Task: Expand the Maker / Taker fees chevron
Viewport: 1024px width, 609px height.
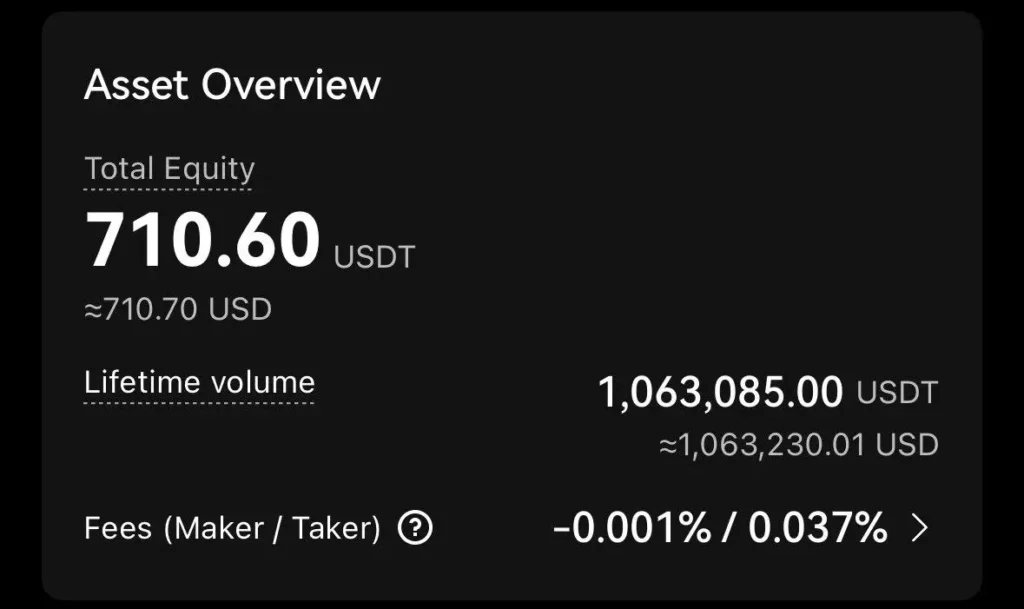Action: click(x=920, y=528)
